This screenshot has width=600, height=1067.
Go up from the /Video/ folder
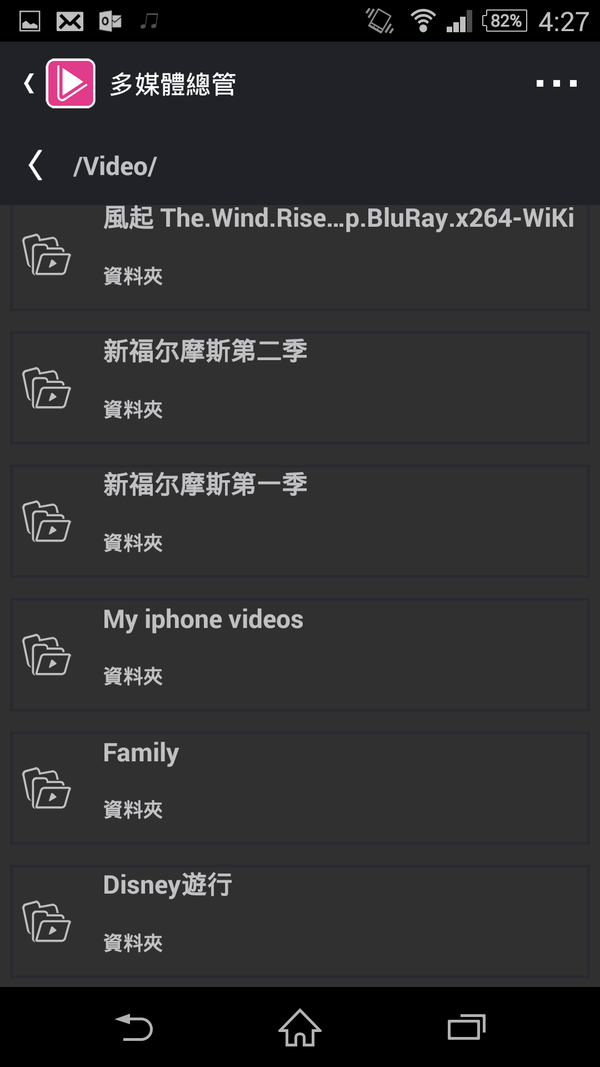coord(36,165)
